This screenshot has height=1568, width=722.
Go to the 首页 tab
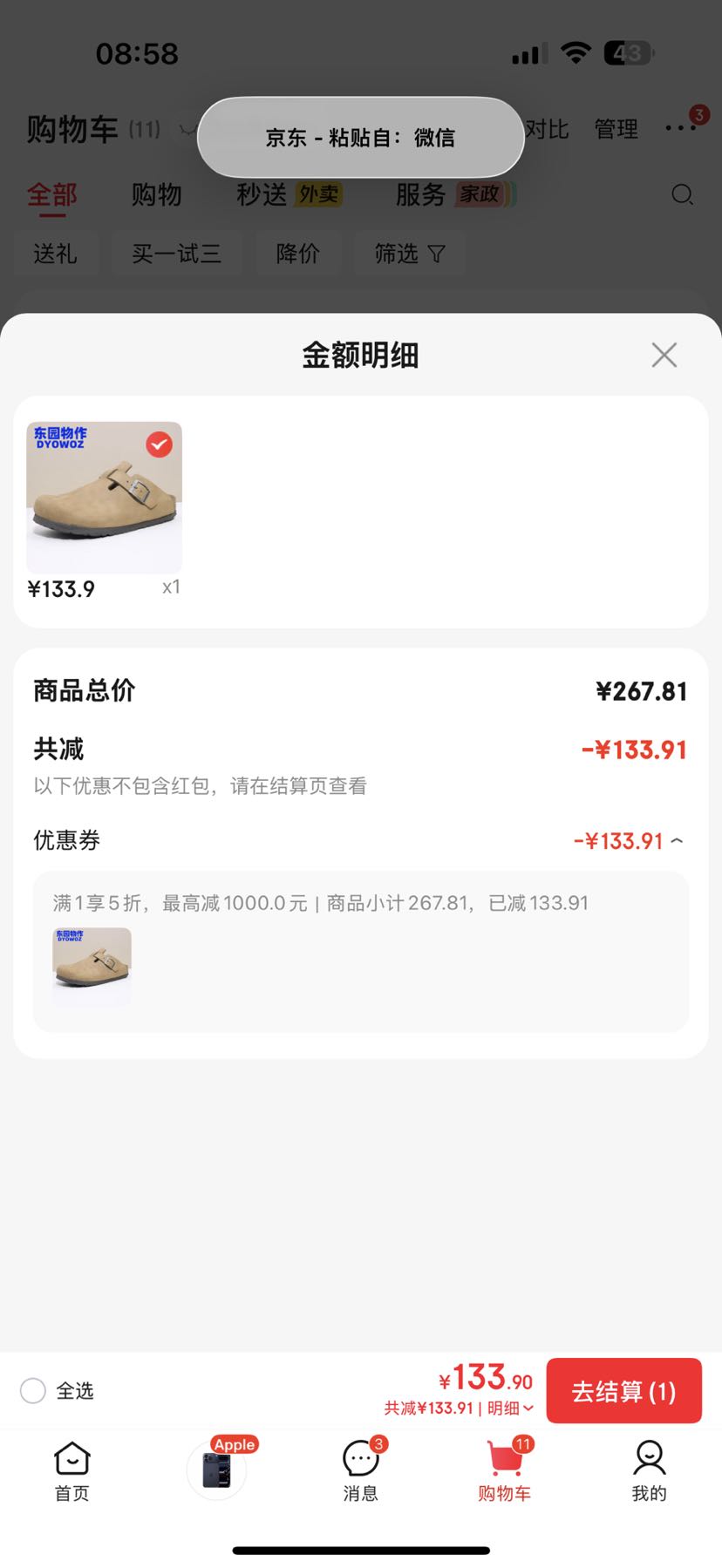point(72,1471)
